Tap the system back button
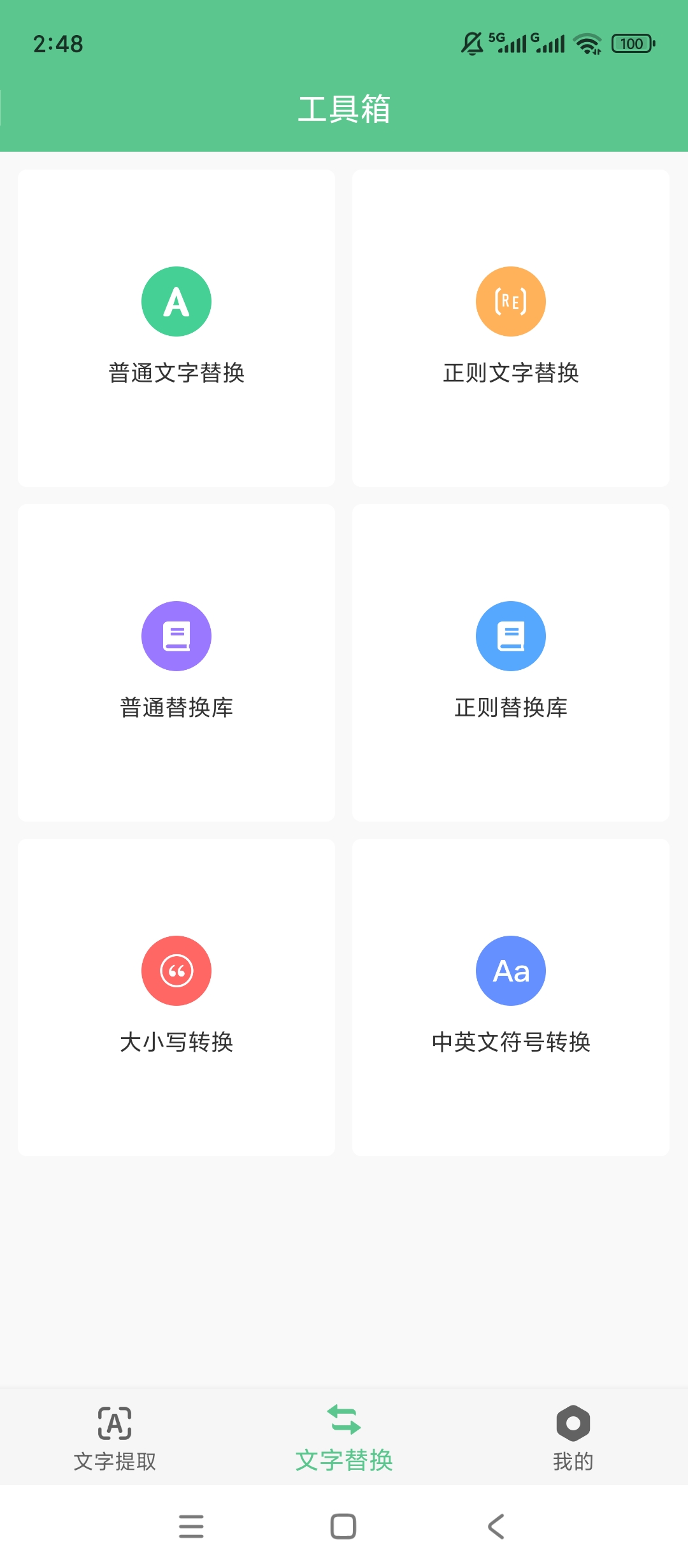The height and width of the screenshot is (1568, 688). (496, 1527)
